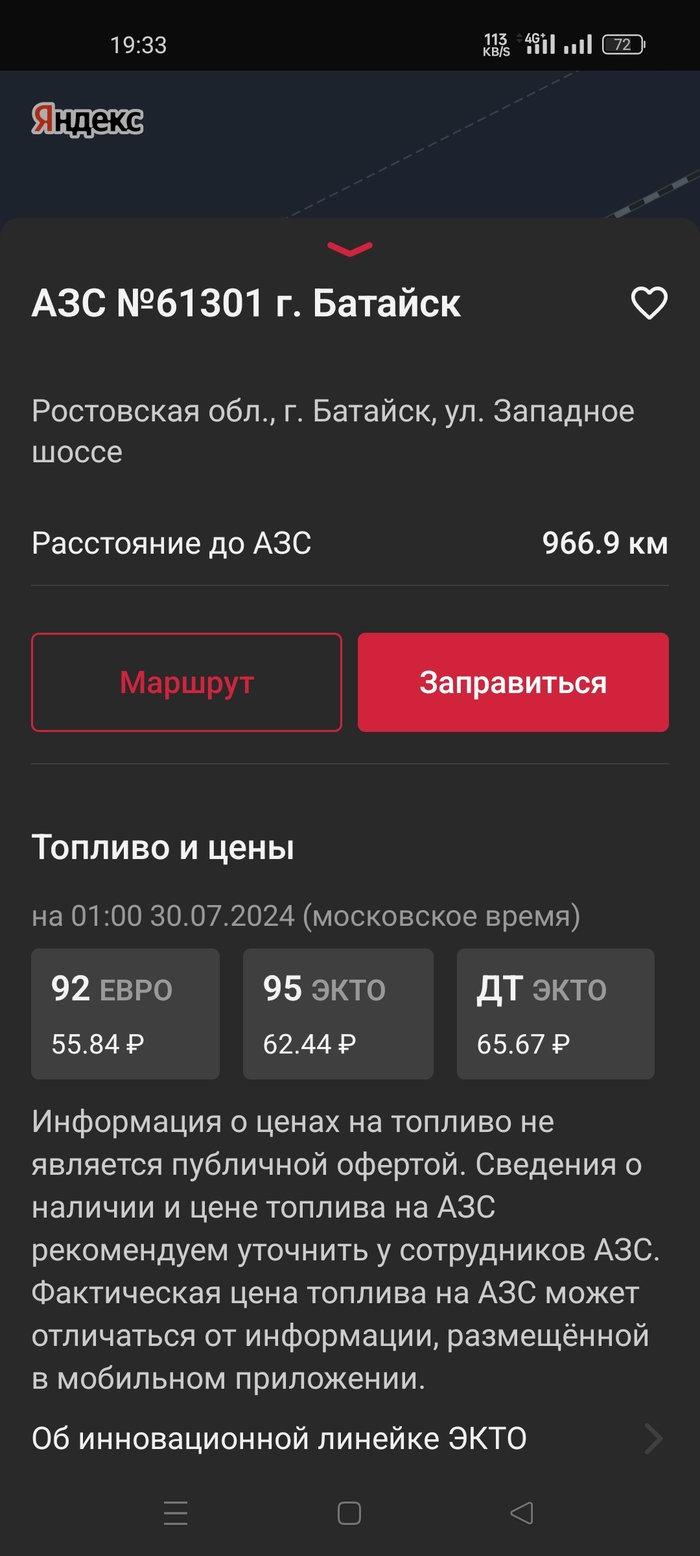
Task: Open Об инновационной линейке ЭКТО
Action: click(x=348, y=1438)
